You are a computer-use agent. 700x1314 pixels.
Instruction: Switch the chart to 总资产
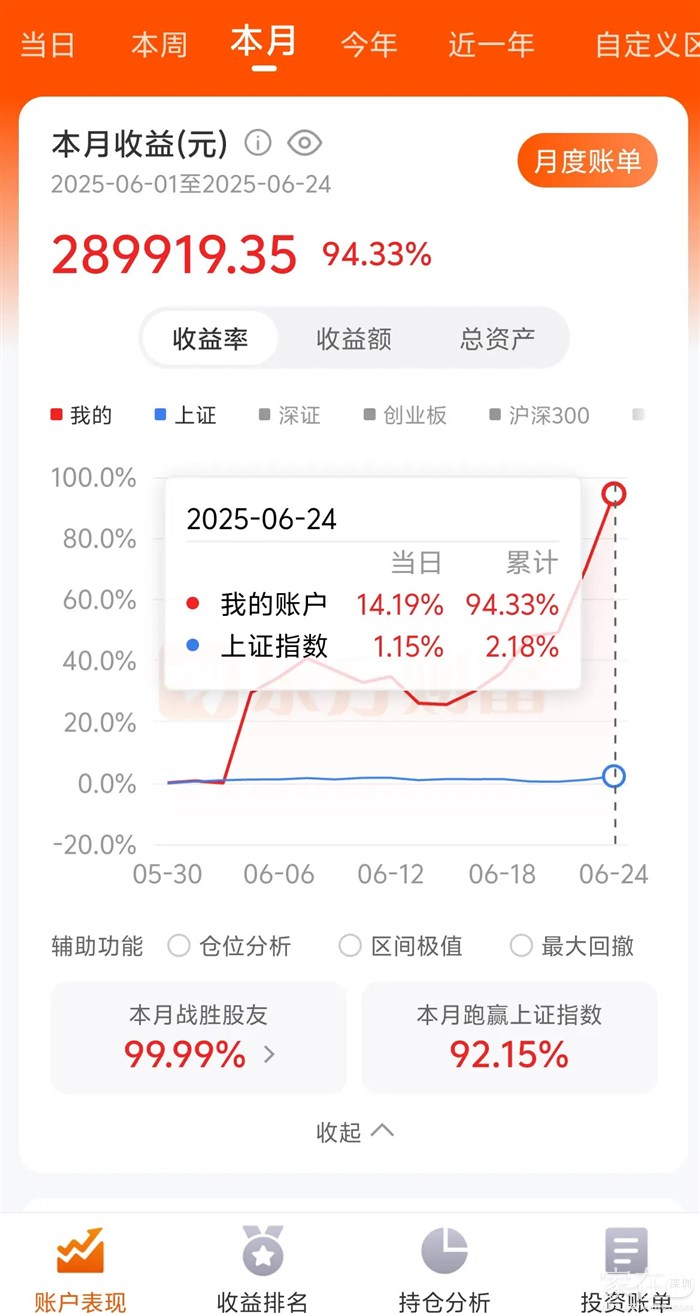(x=497, y=339)
